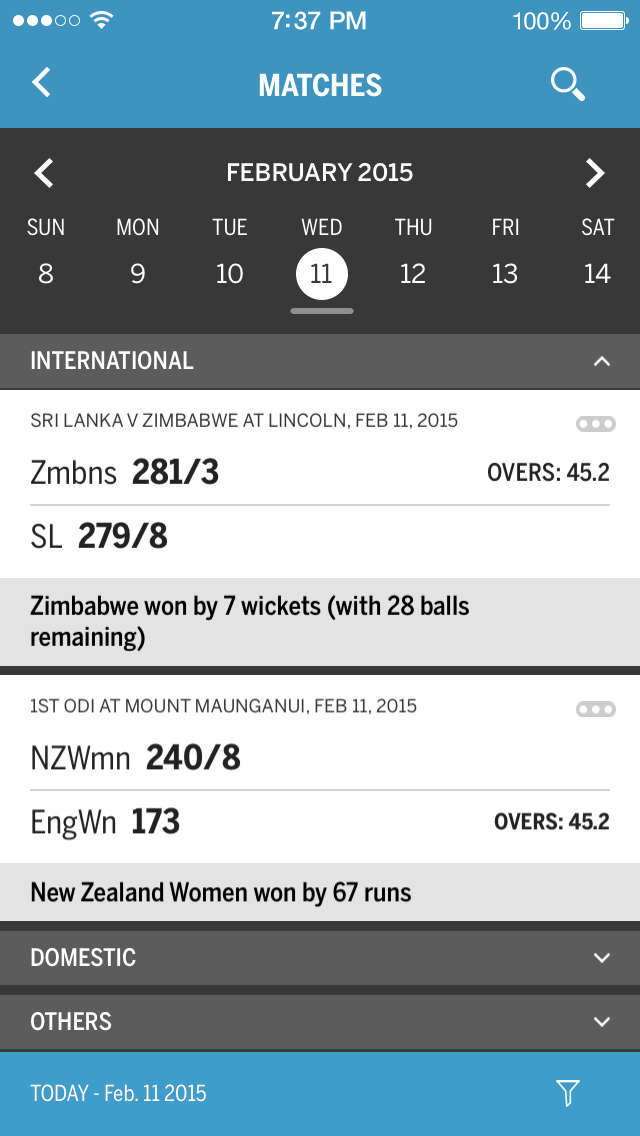
Task: Select Thursday 12 in the calendar
Action: point(413,273)
